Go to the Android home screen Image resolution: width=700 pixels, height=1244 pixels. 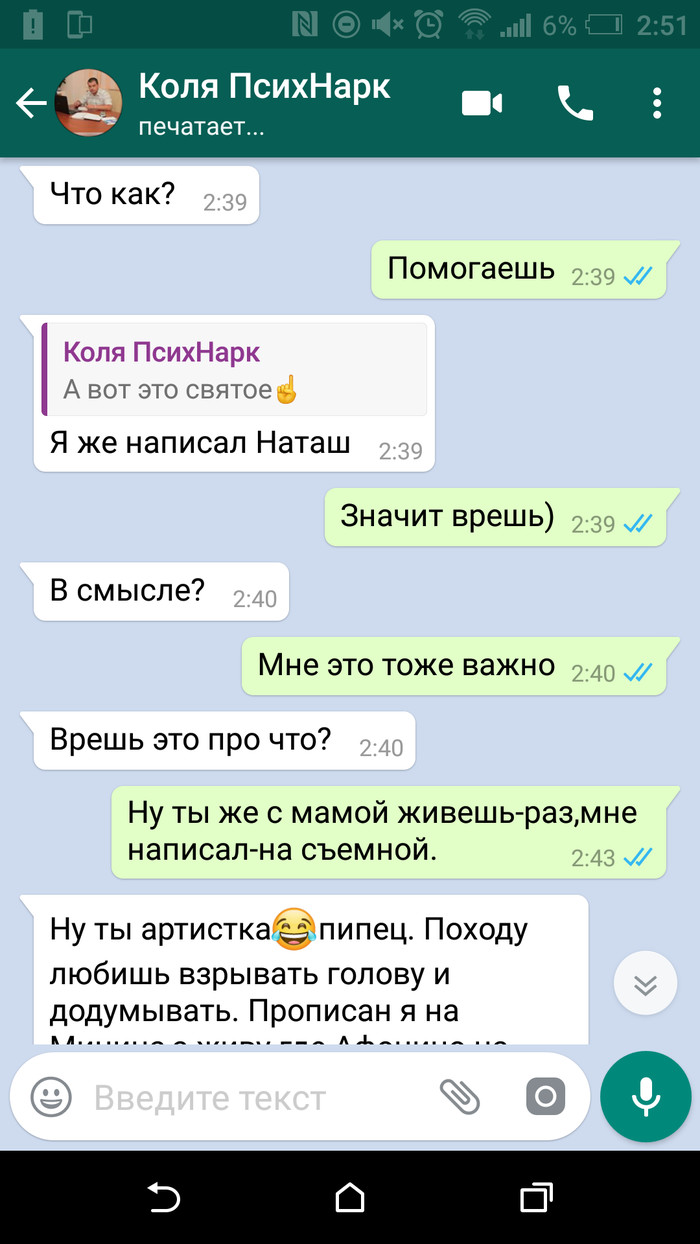[x=350, y=1197]
